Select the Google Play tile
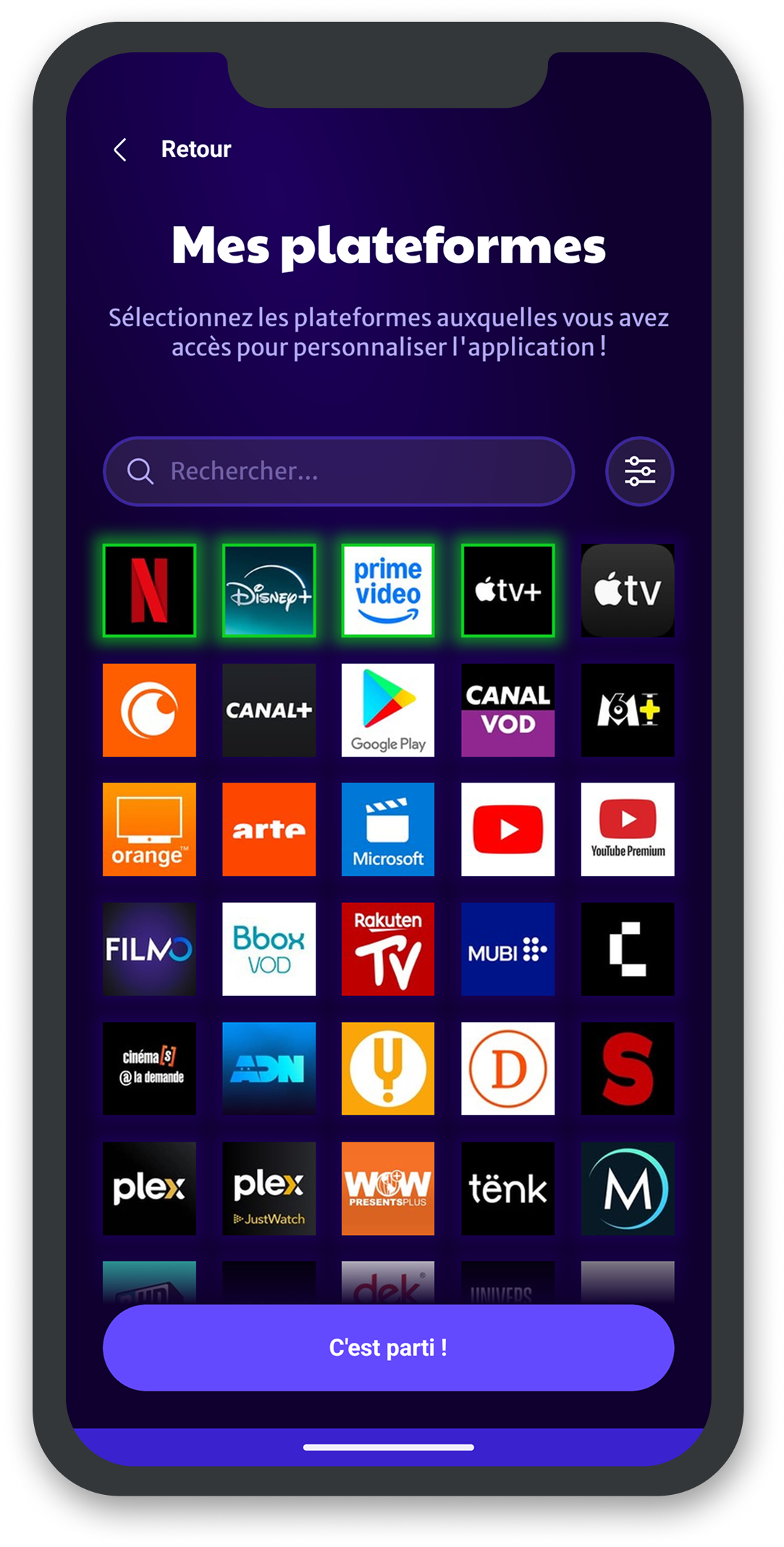The width and height of the screenshot is (784, 1547). [388, 710]
